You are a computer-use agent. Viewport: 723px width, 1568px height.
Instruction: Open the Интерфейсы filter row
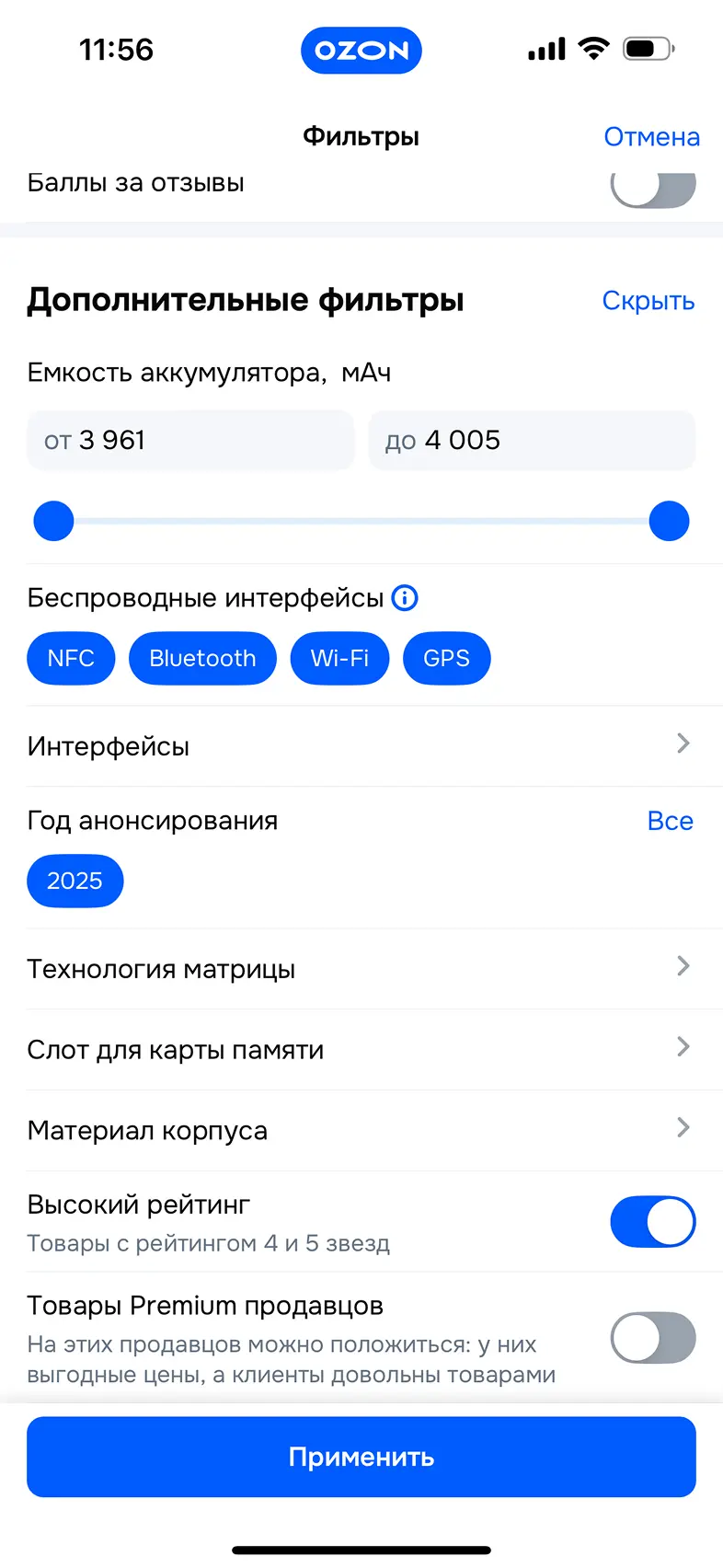coord(361,746)
